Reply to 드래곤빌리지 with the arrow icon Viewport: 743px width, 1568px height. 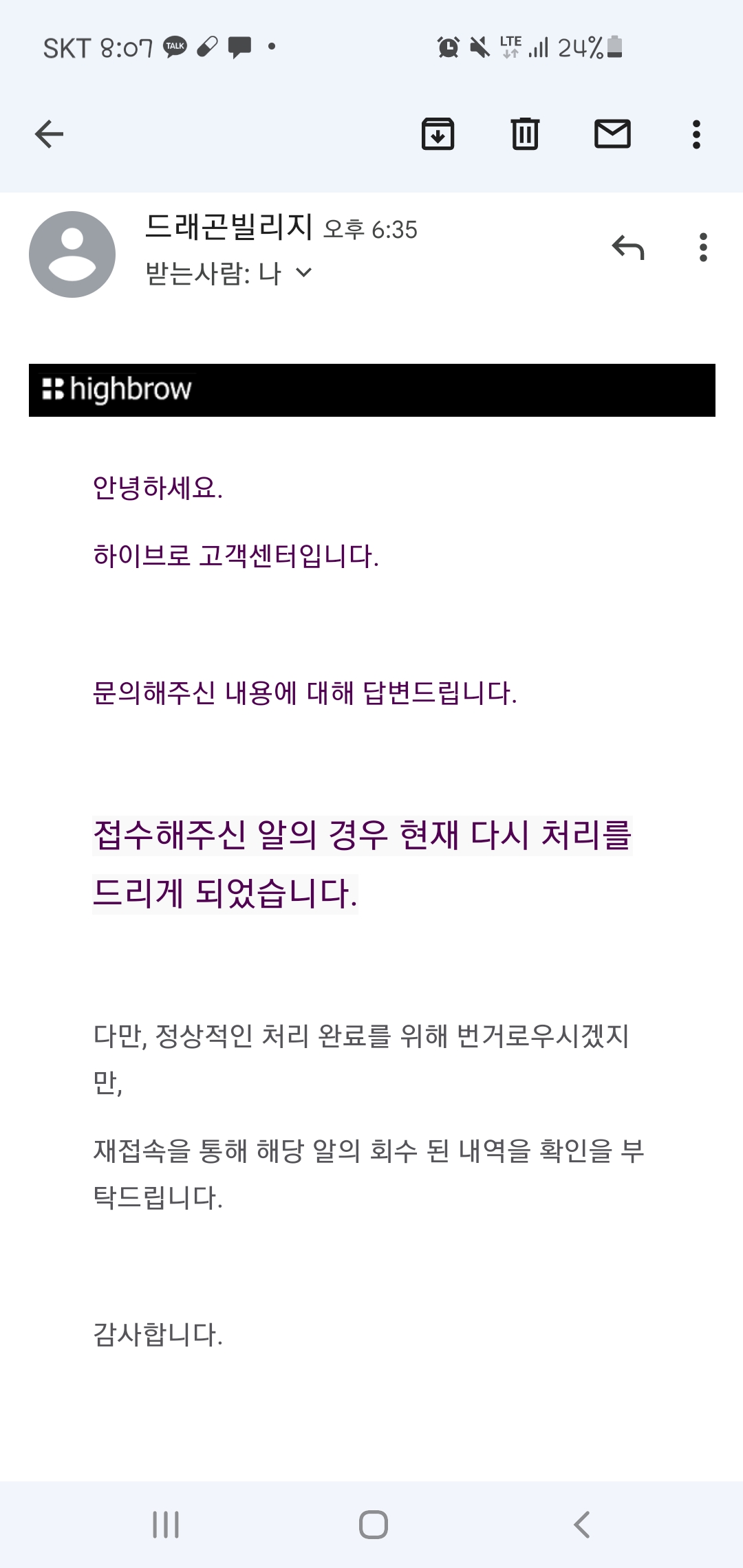coord(628,248)
